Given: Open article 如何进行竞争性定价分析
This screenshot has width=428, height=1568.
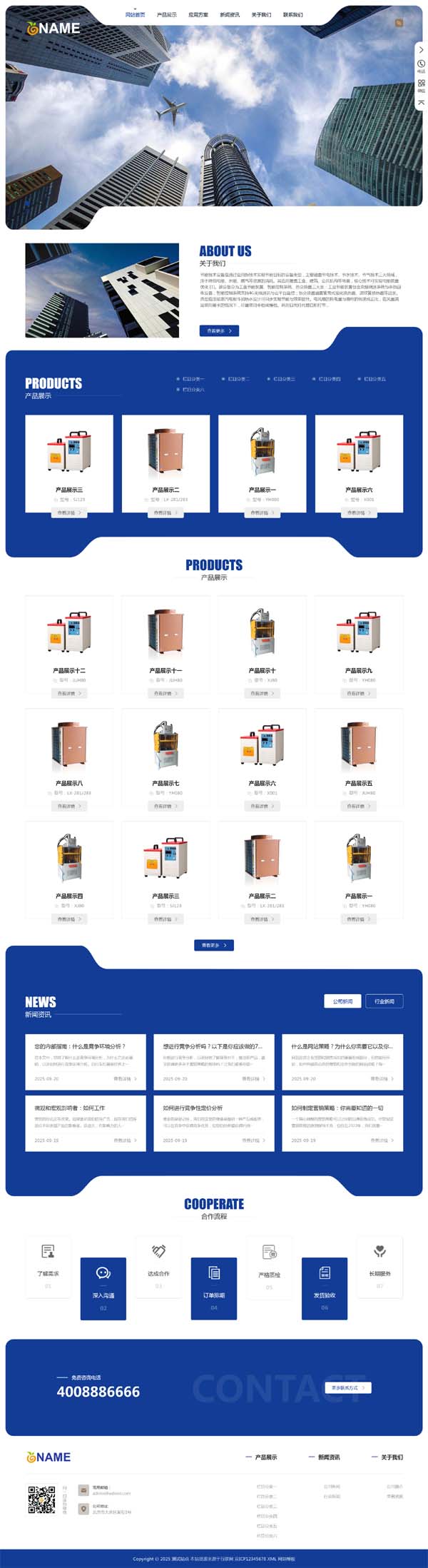Looking at the screenshot, I should [193, 1108].
